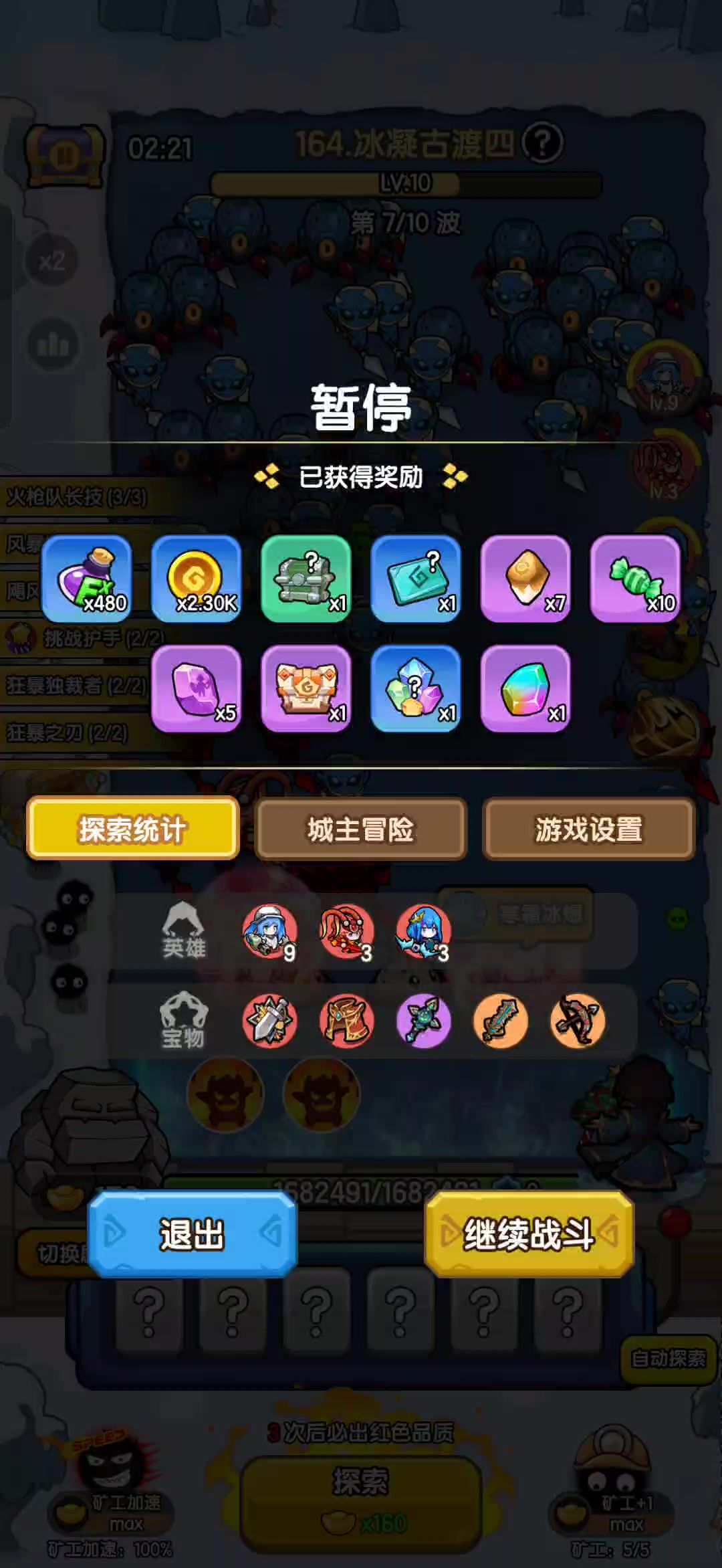Tap 退出 to exit the battle

point(192,1234)
